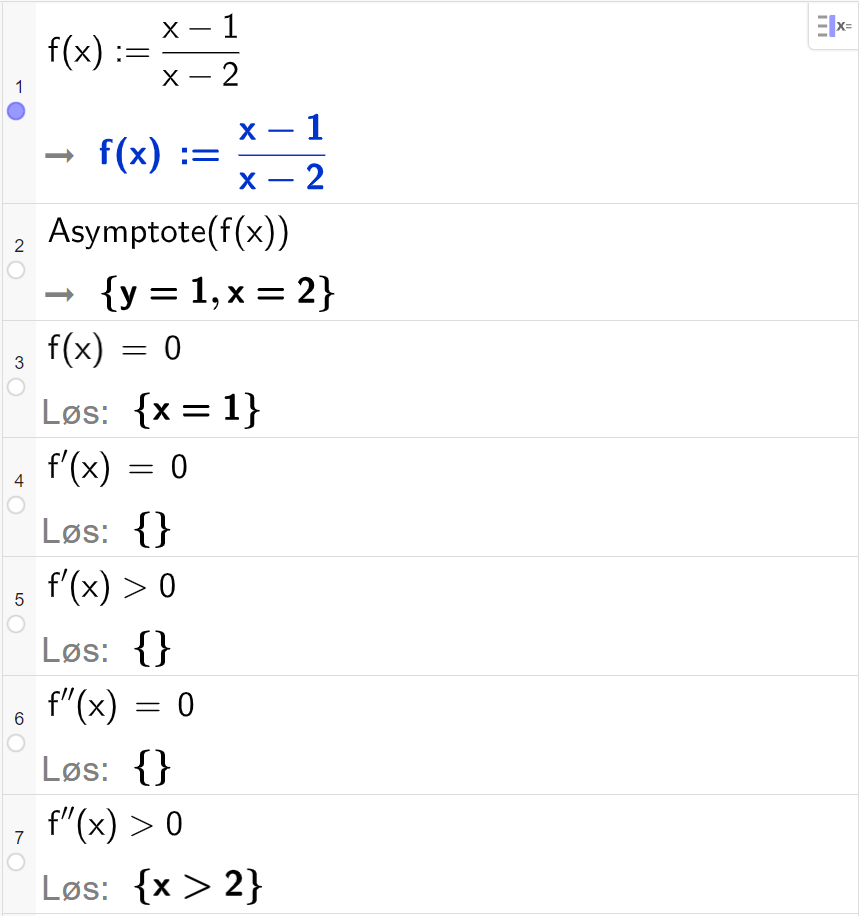This screenshot has width=859, height=916.
Task: Toggle the blue visibility circle on row 1
Action: 15,111
